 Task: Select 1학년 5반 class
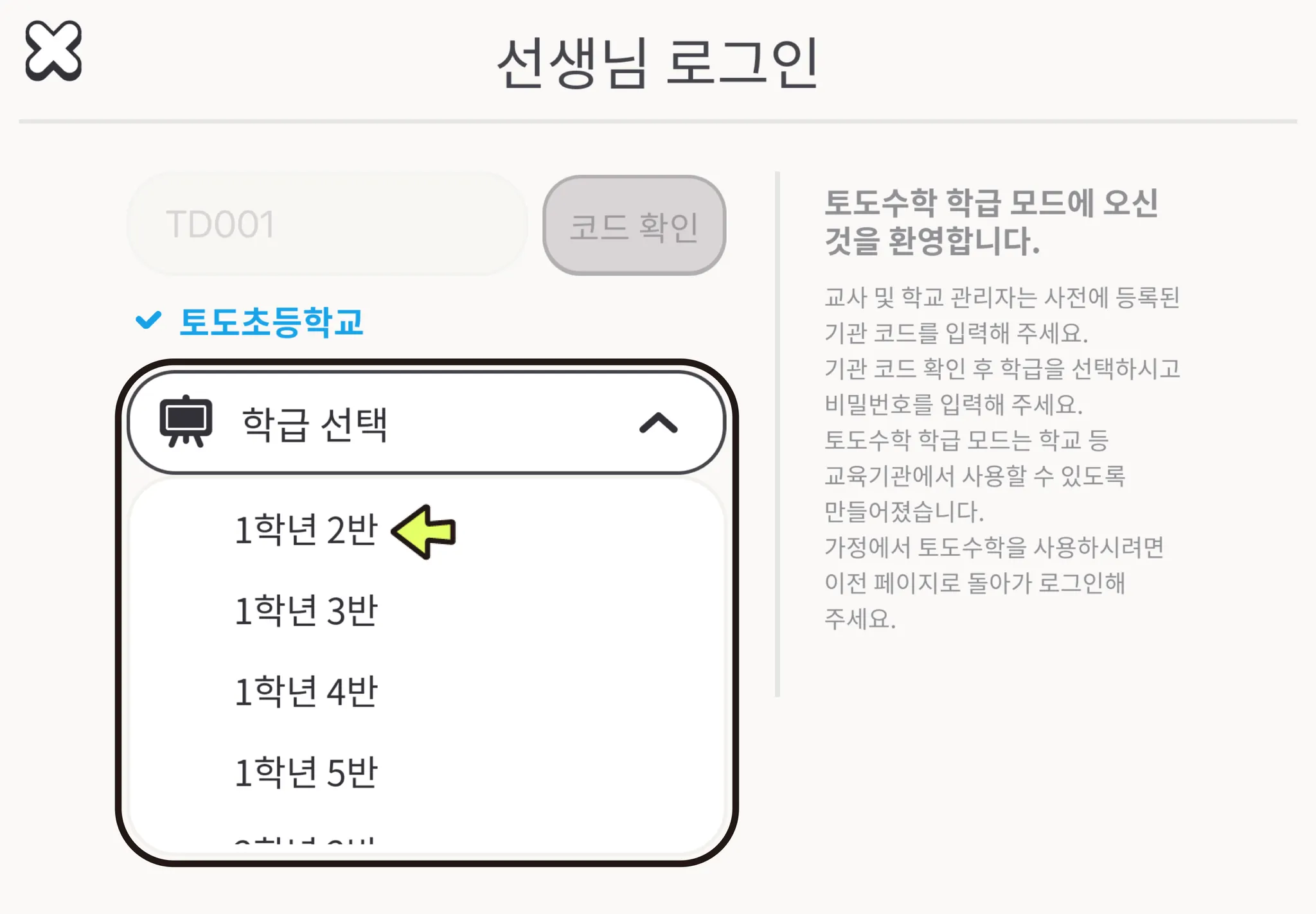click(x=306, y=773)
